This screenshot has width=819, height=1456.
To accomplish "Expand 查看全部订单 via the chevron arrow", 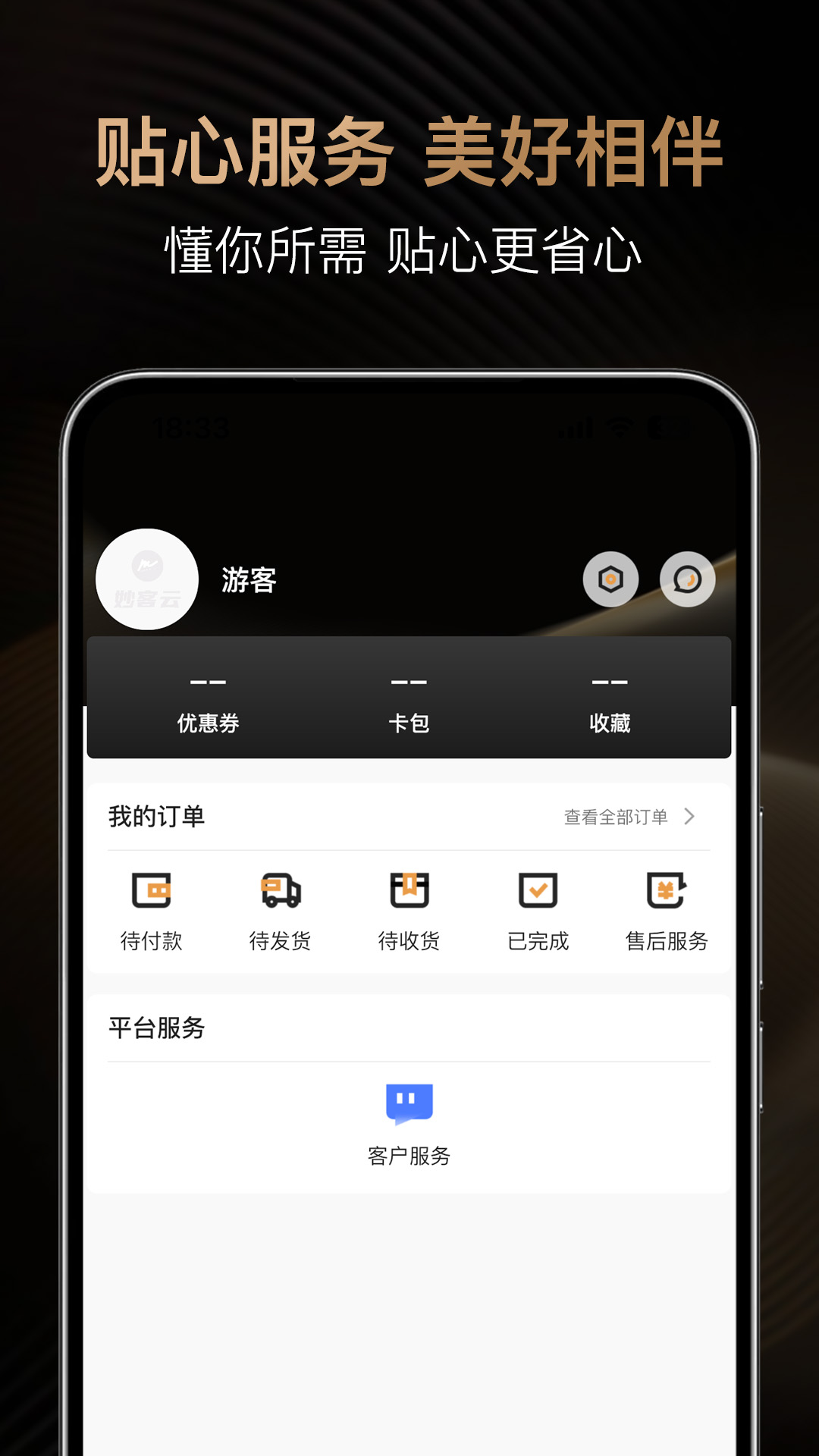I will 690,817.
